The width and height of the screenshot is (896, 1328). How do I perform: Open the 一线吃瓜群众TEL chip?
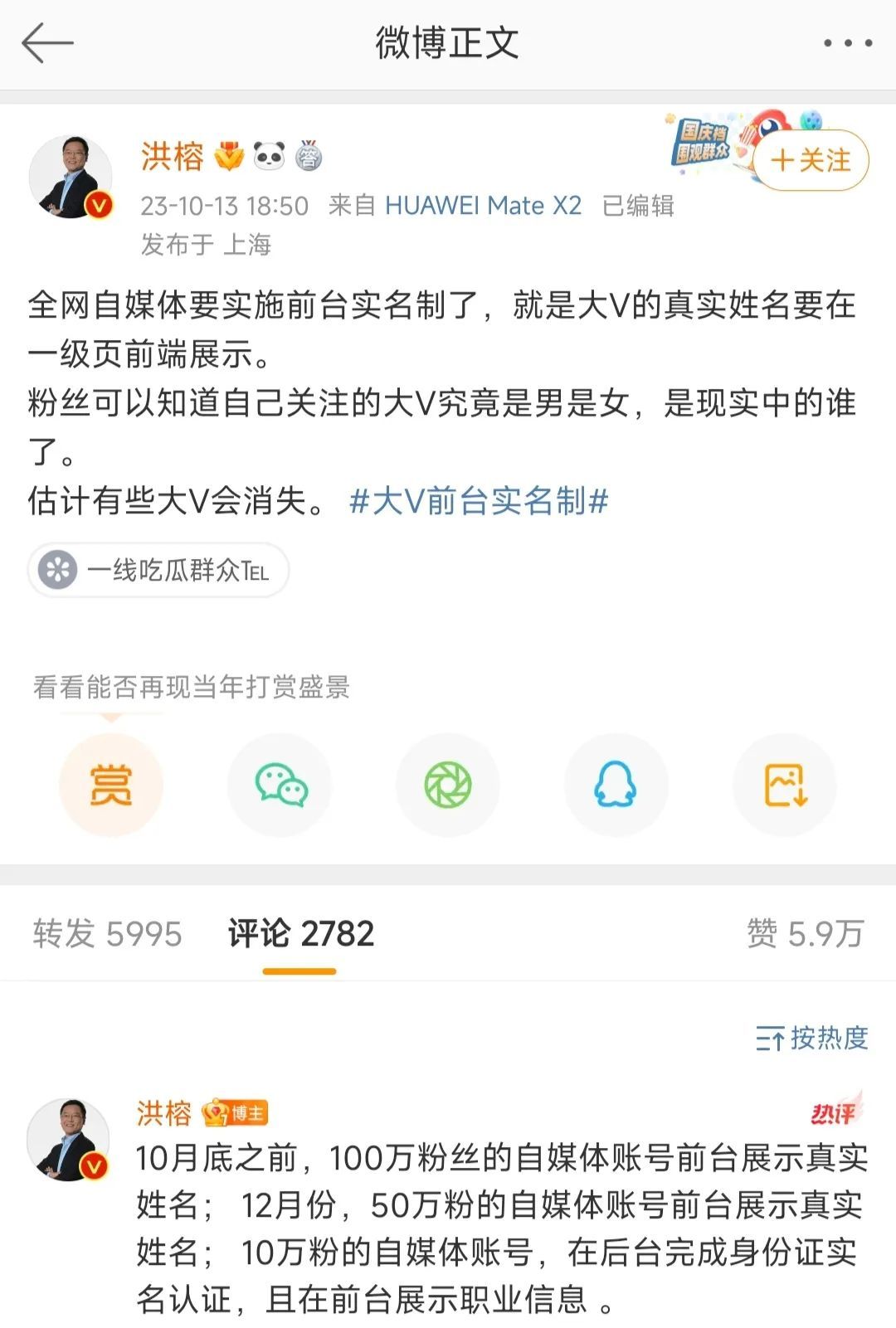point(158,571)
